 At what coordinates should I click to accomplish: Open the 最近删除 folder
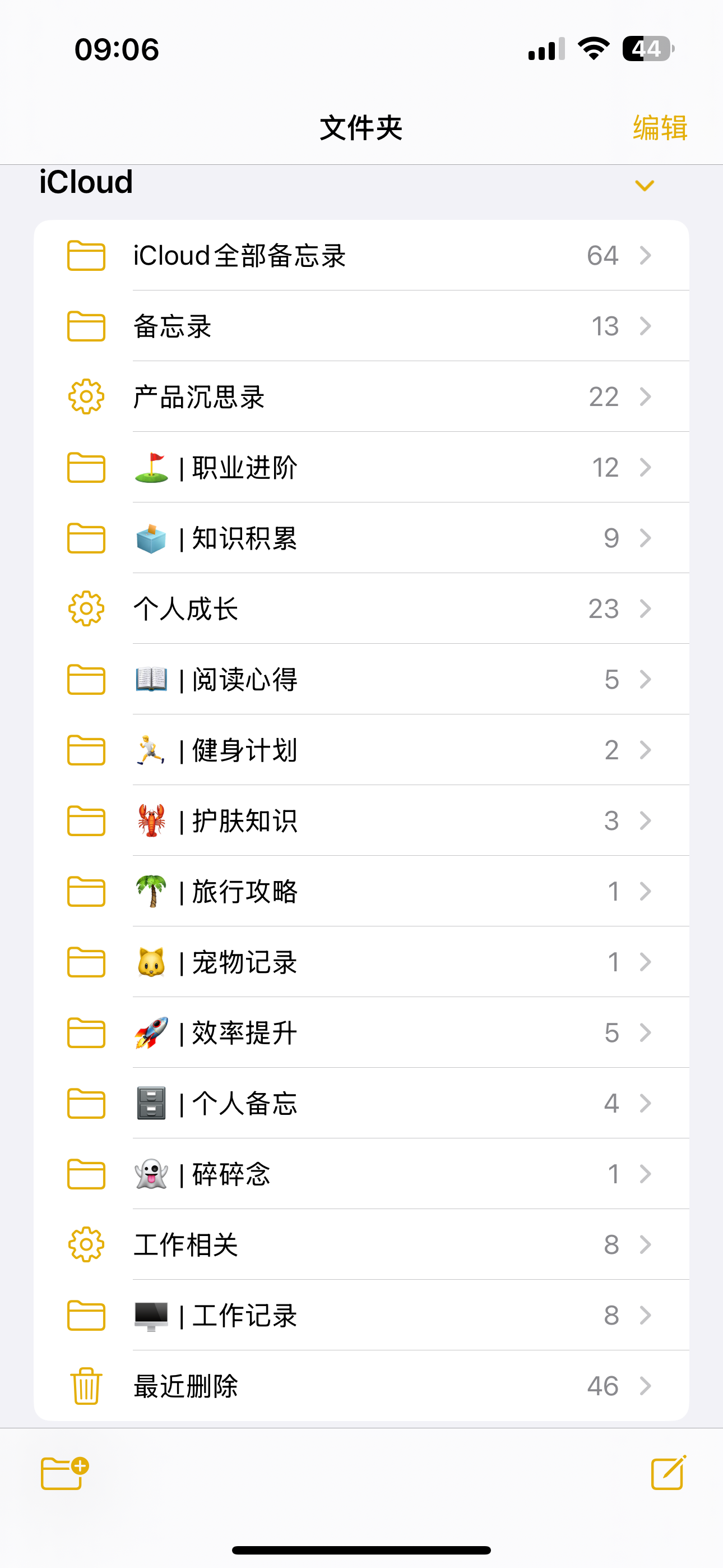pos(361,1385)
